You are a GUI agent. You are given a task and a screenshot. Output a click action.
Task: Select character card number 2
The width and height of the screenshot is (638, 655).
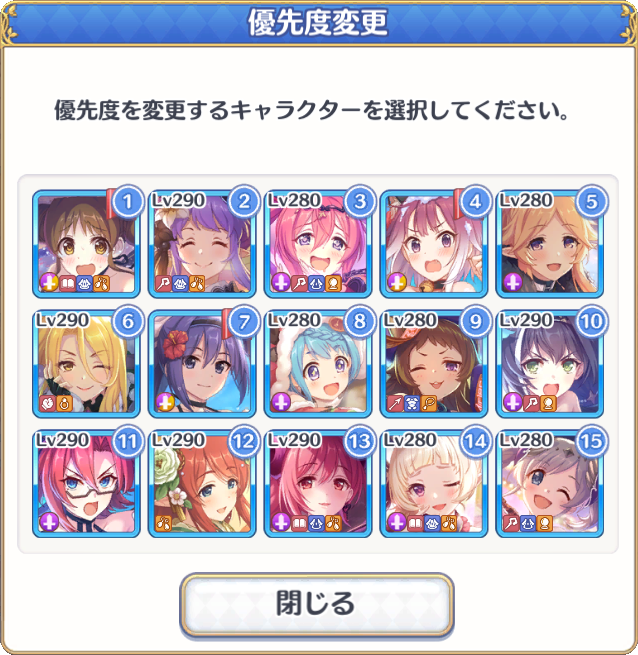coord(201,245)
